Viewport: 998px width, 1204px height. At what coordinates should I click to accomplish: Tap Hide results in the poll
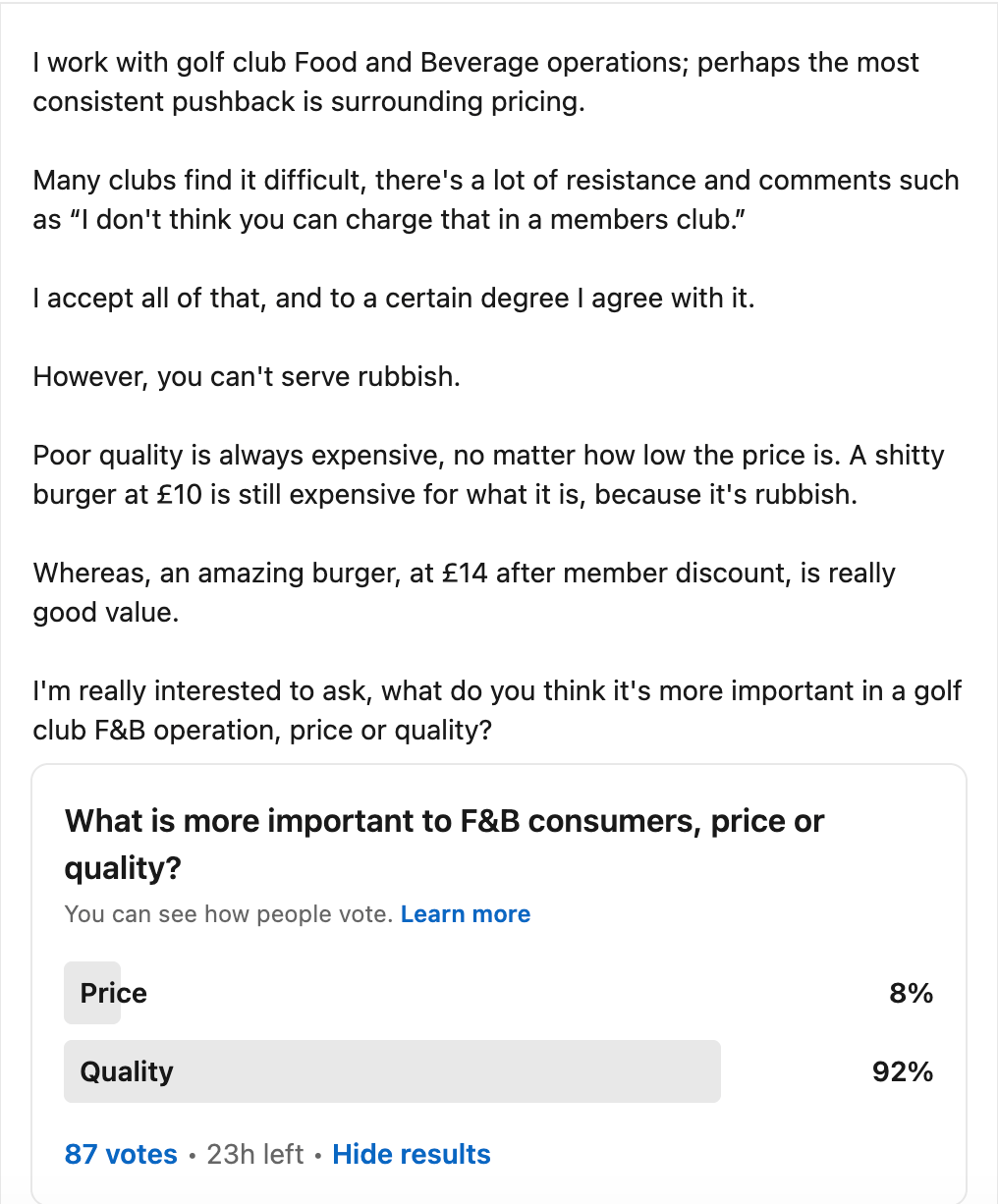(412, 1154)
